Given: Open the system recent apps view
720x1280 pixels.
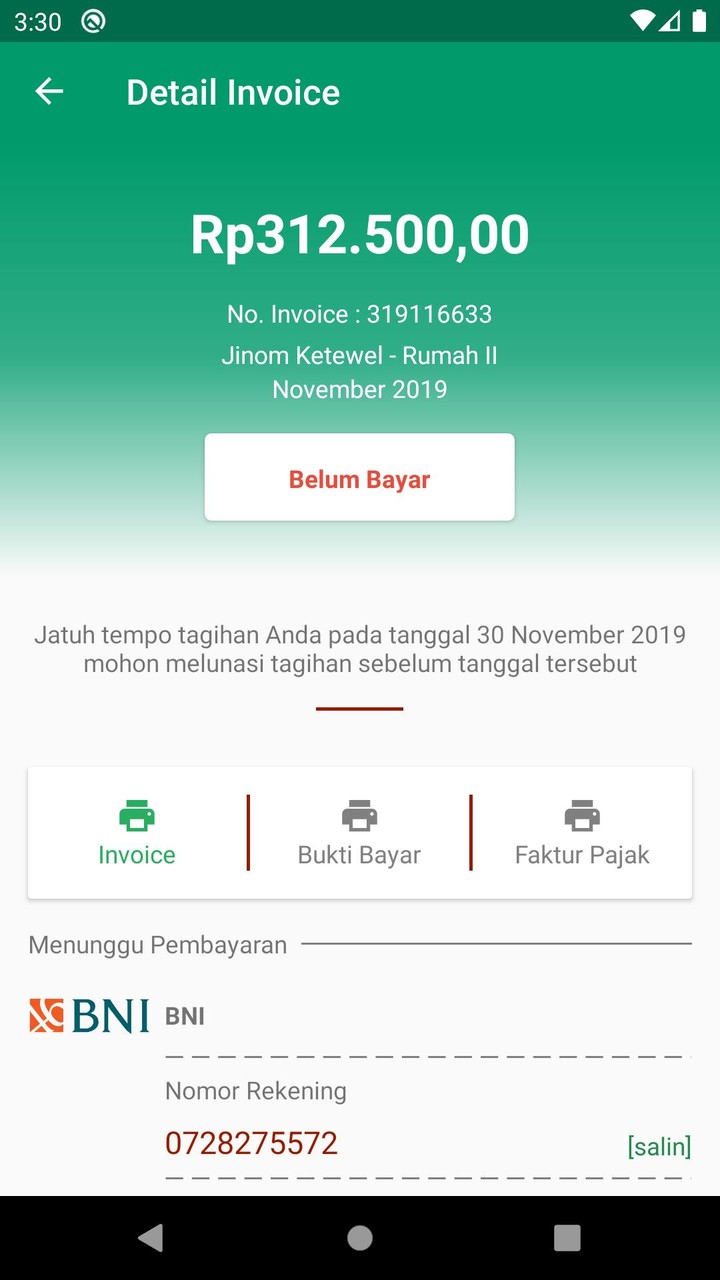Looking at the screenshot, I should point(567,1238).
